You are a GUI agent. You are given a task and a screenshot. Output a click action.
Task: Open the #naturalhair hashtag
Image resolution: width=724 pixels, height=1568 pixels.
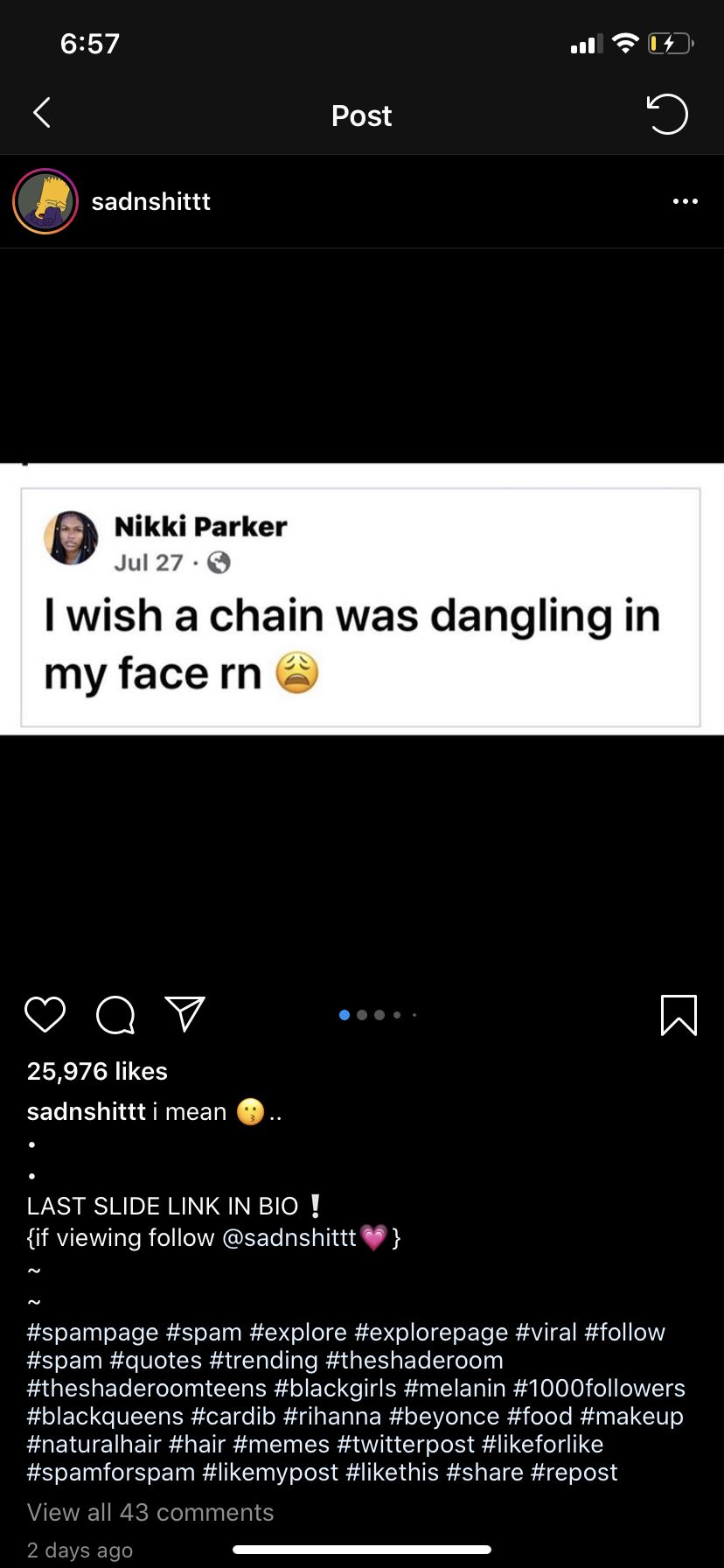94,1444
